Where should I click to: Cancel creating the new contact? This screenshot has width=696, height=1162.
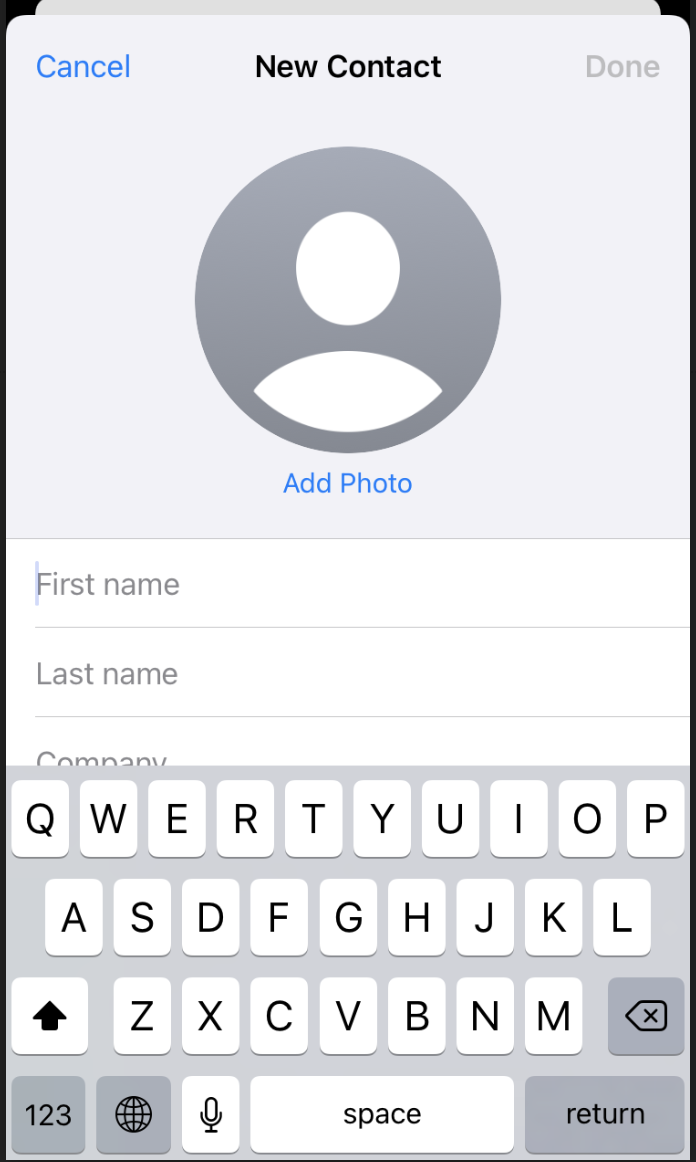[x=83, y=67]
